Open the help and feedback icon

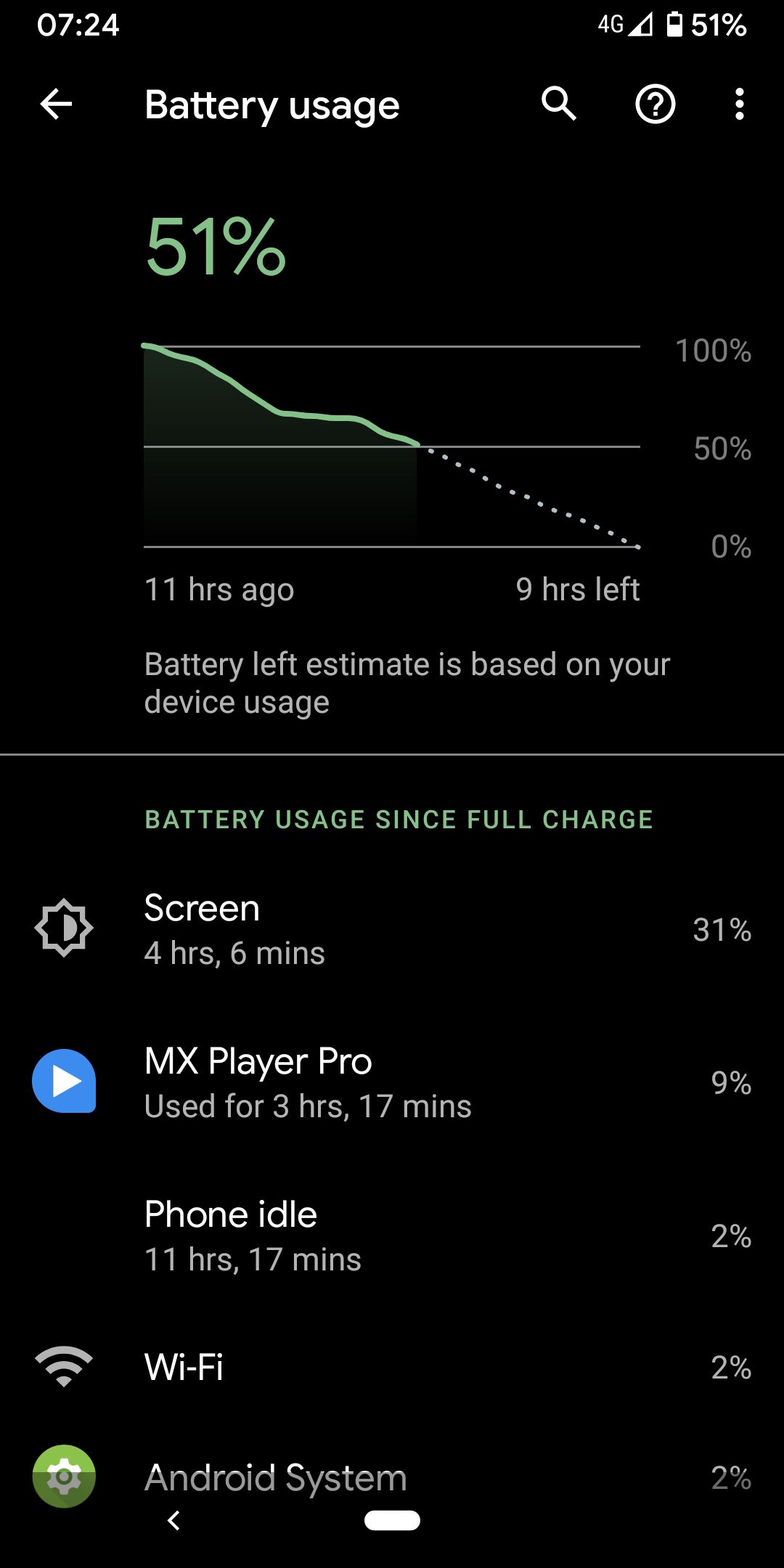click(x=656, y=105)
